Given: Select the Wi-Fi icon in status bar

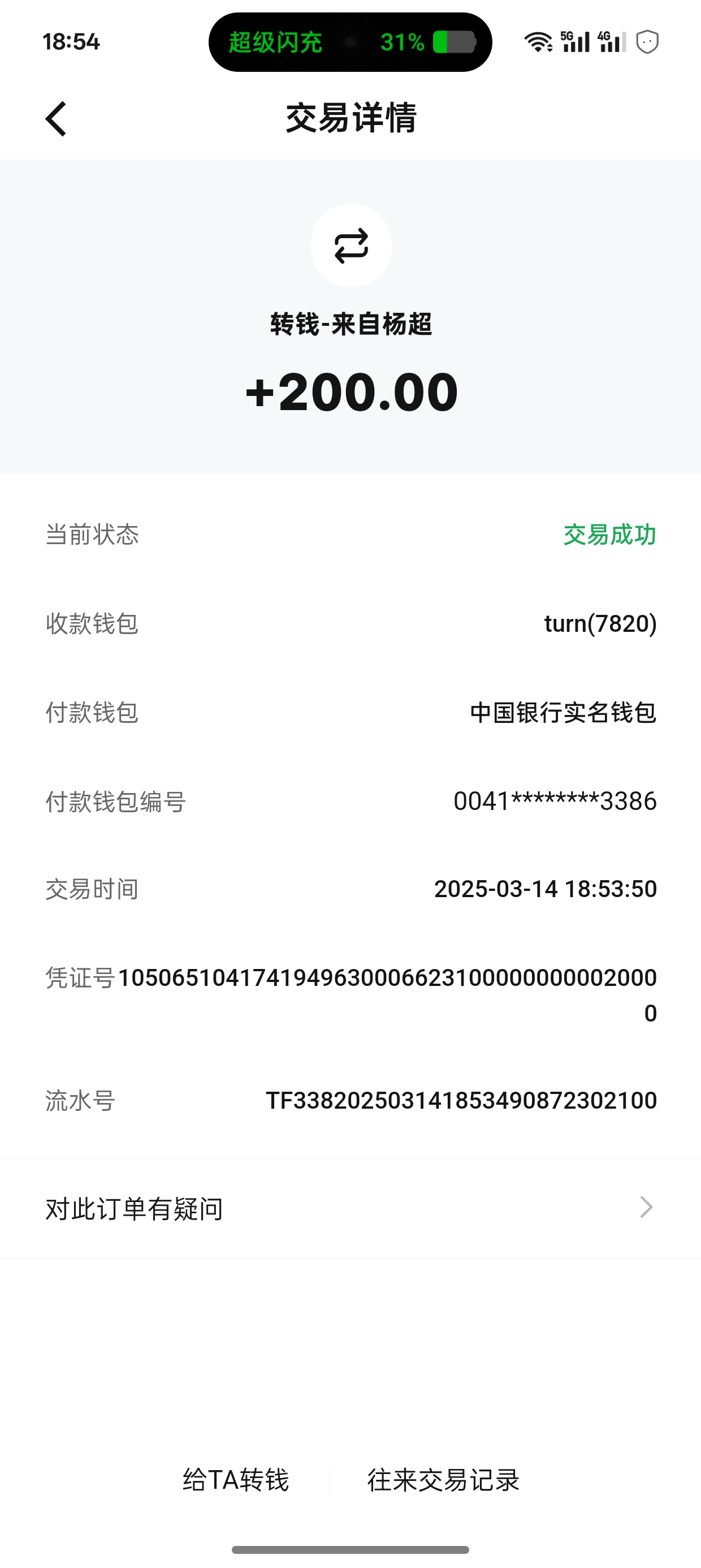Looking at the screenshot, I should [x=538, y=42].
